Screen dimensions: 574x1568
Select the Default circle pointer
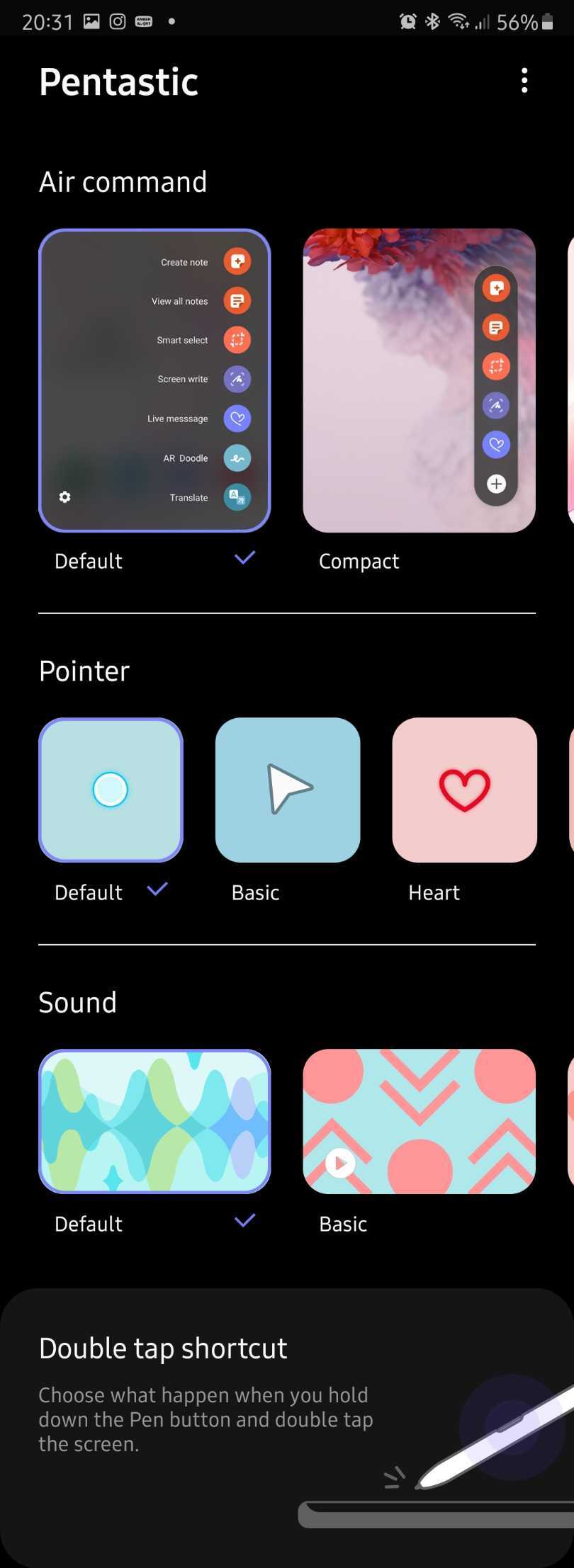point(111,790)
